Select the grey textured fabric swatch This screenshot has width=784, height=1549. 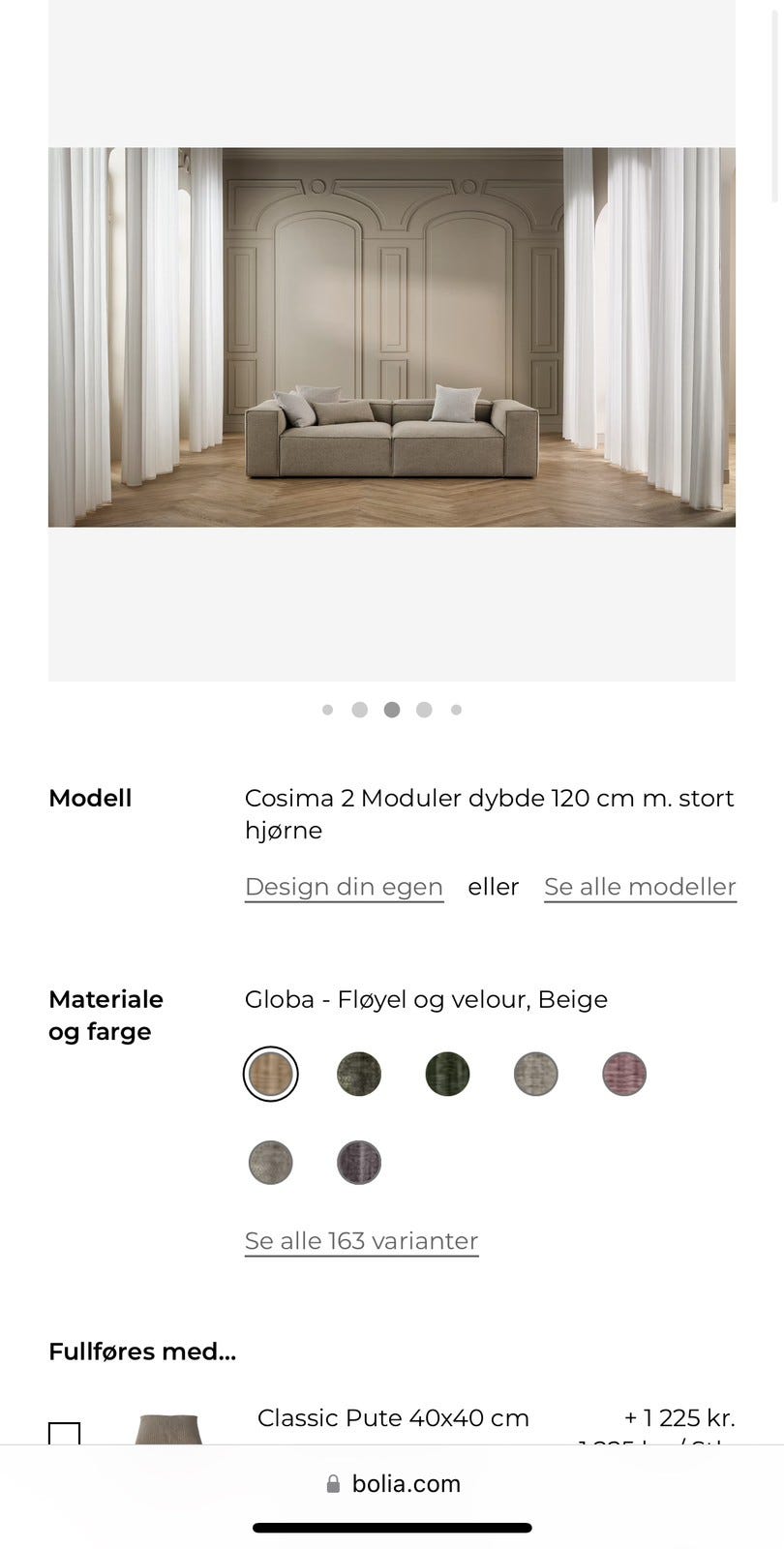point(271,1162)
